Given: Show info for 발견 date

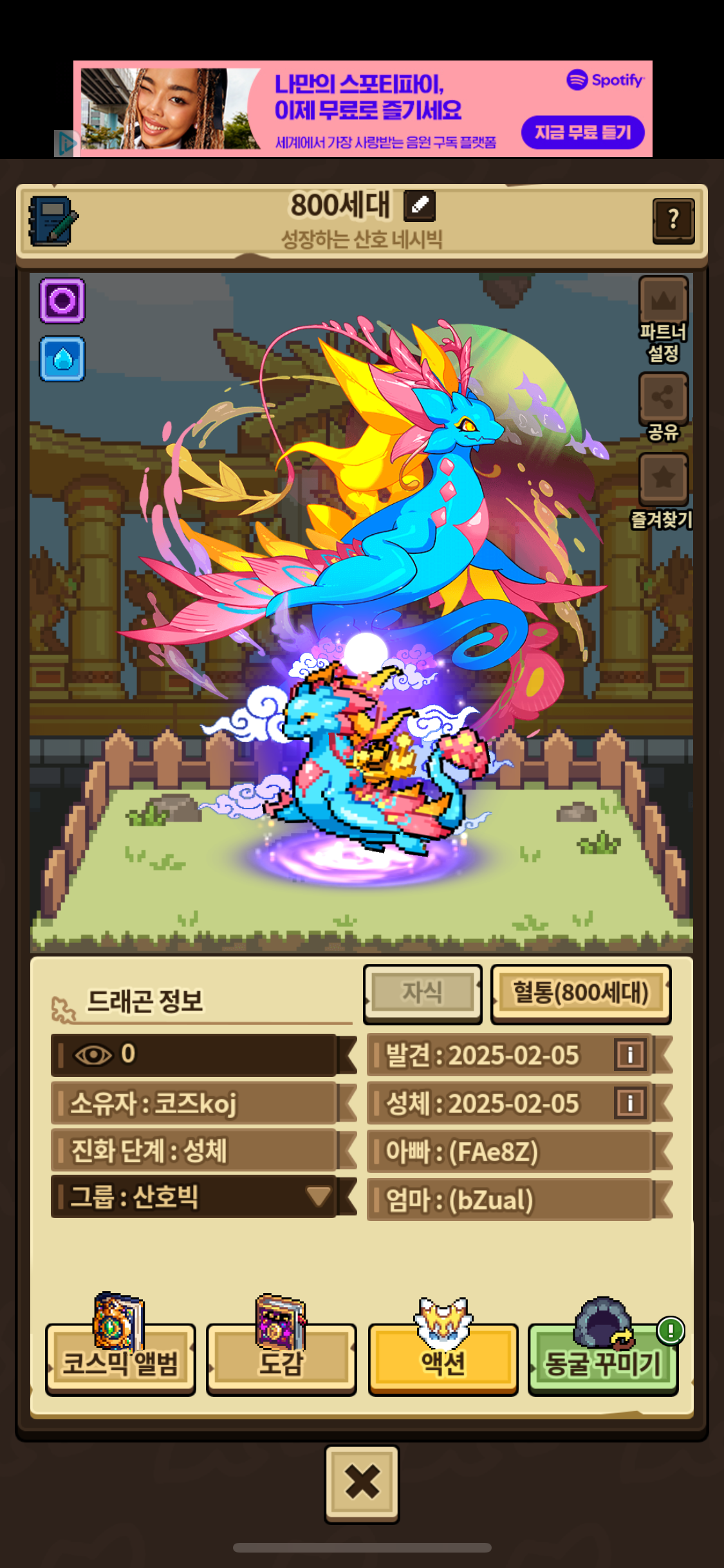Looking at the screenshot, I should point(630,1054).
